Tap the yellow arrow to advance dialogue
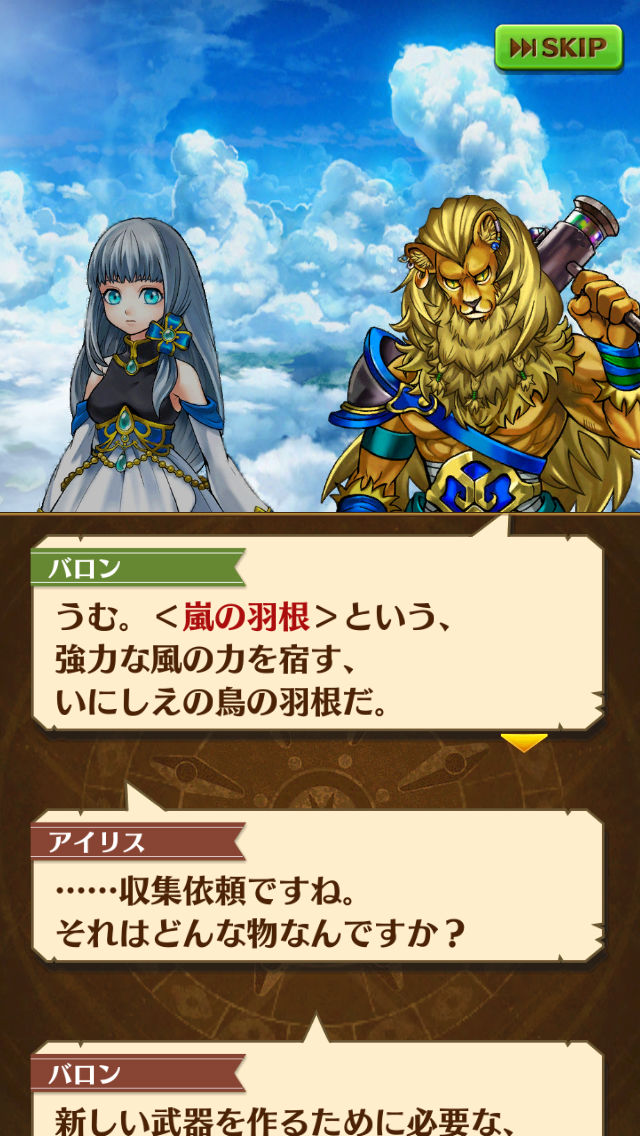This screenshot has height=1136, width=640. pyautogui.click(x=524, y=742)
